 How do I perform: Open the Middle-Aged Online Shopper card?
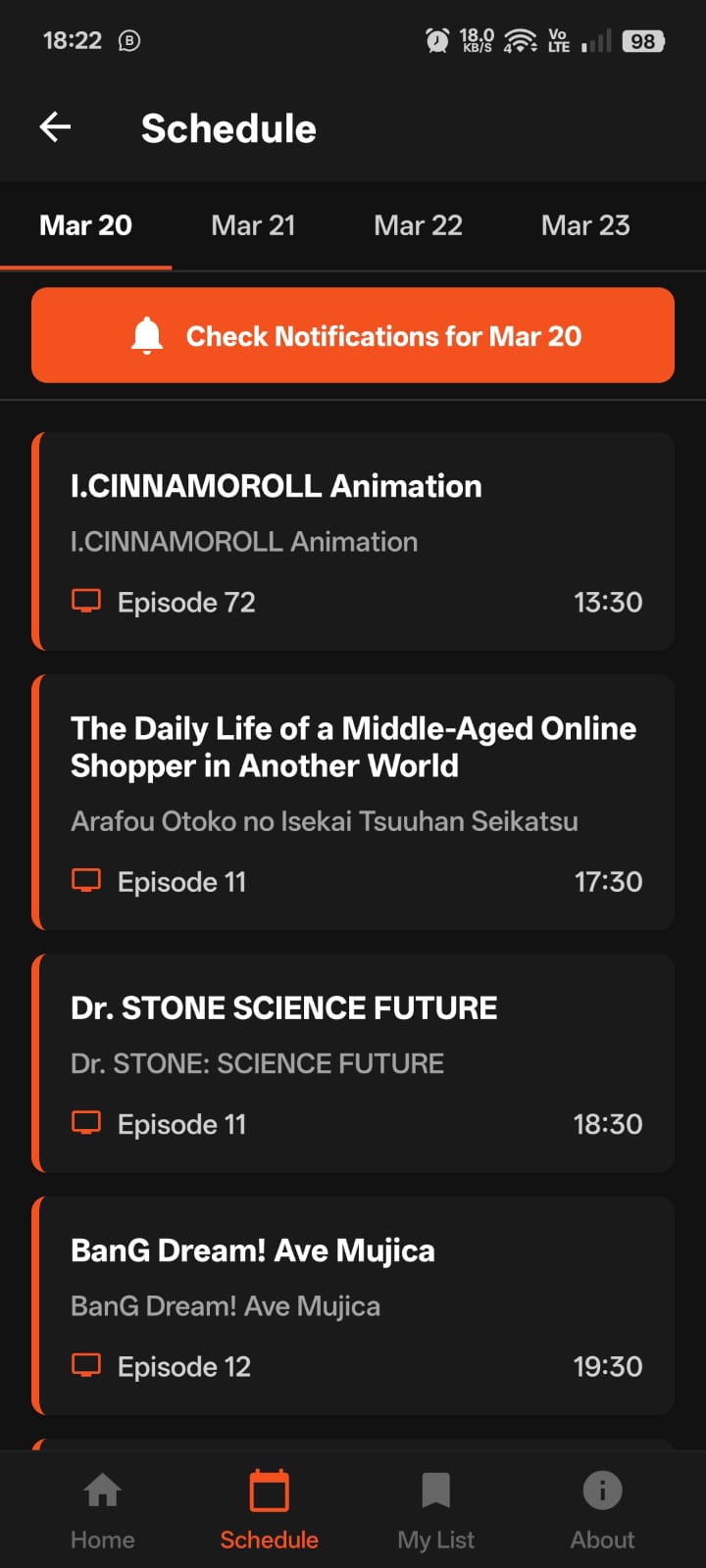click(353, 802)
